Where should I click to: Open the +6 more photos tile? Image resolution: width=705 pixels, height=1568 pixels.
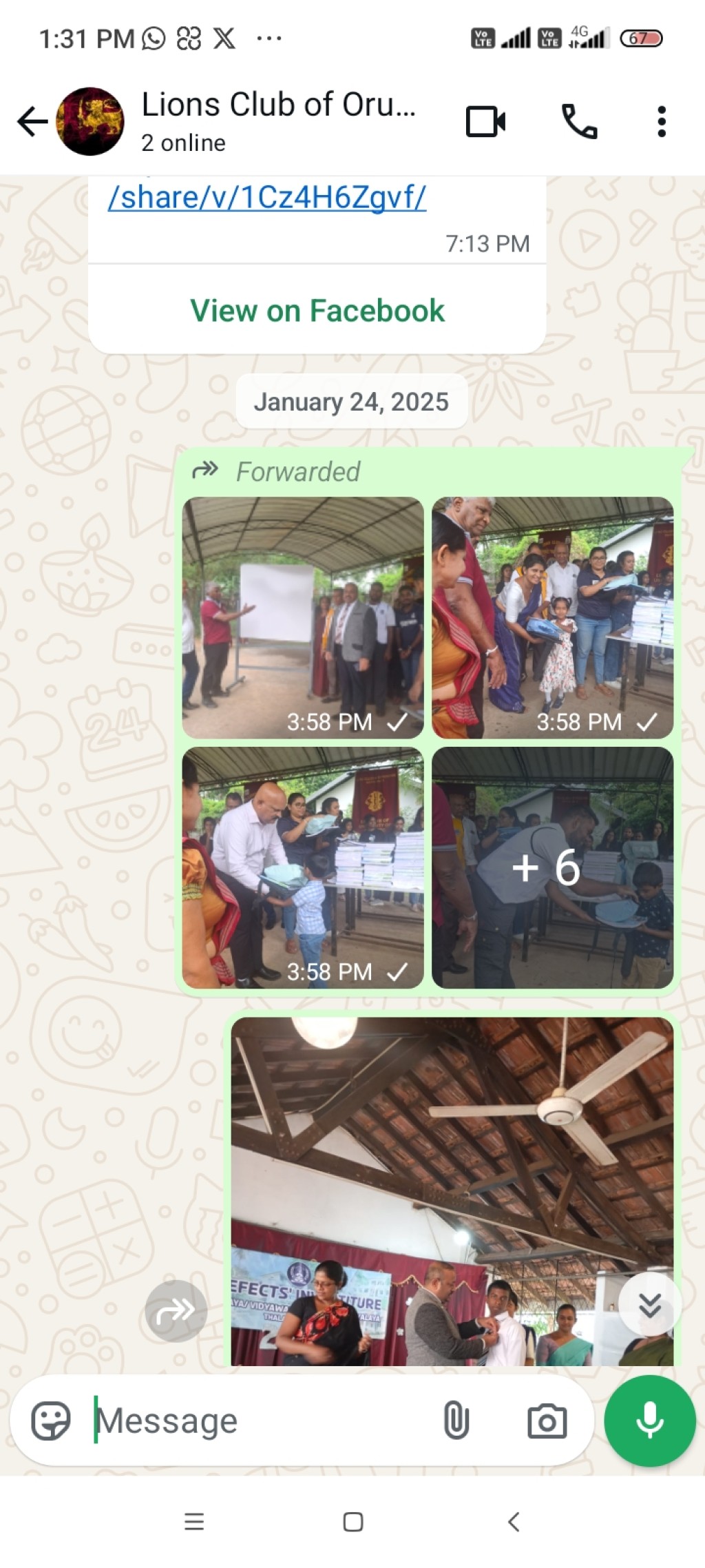tap(552, 867)
